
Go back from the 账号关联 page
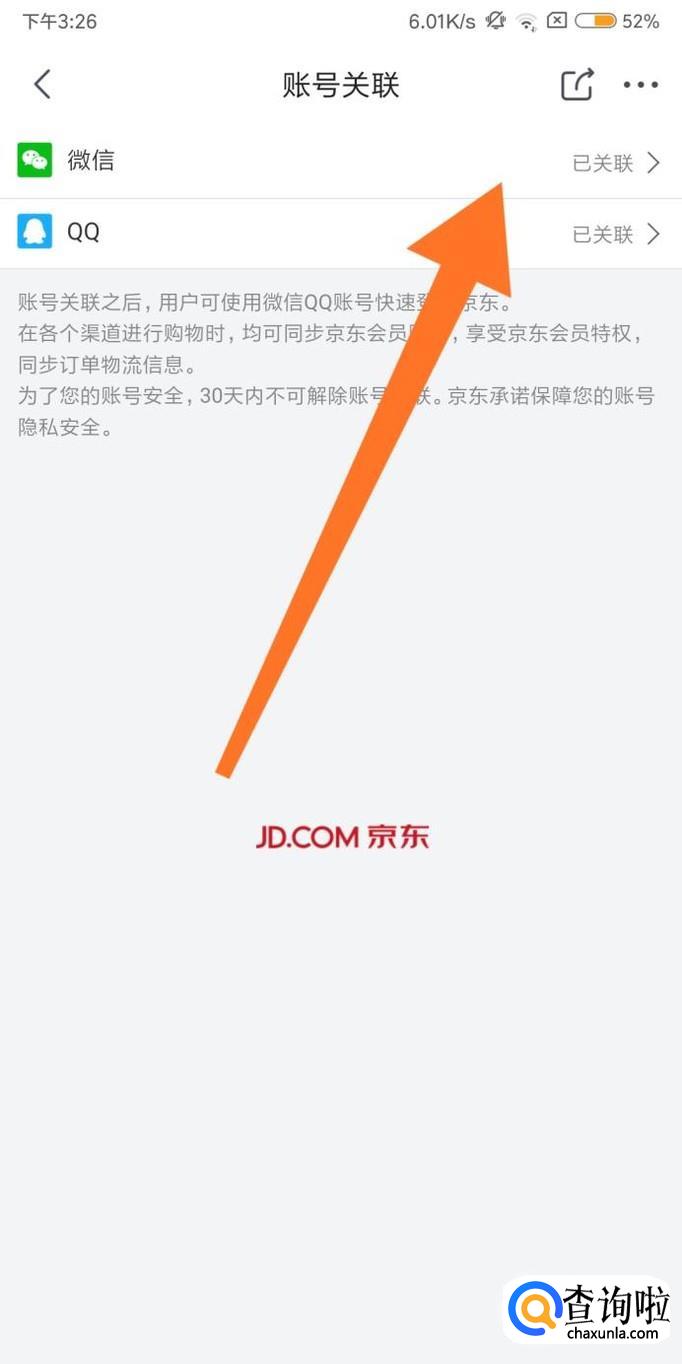point(42,85)
